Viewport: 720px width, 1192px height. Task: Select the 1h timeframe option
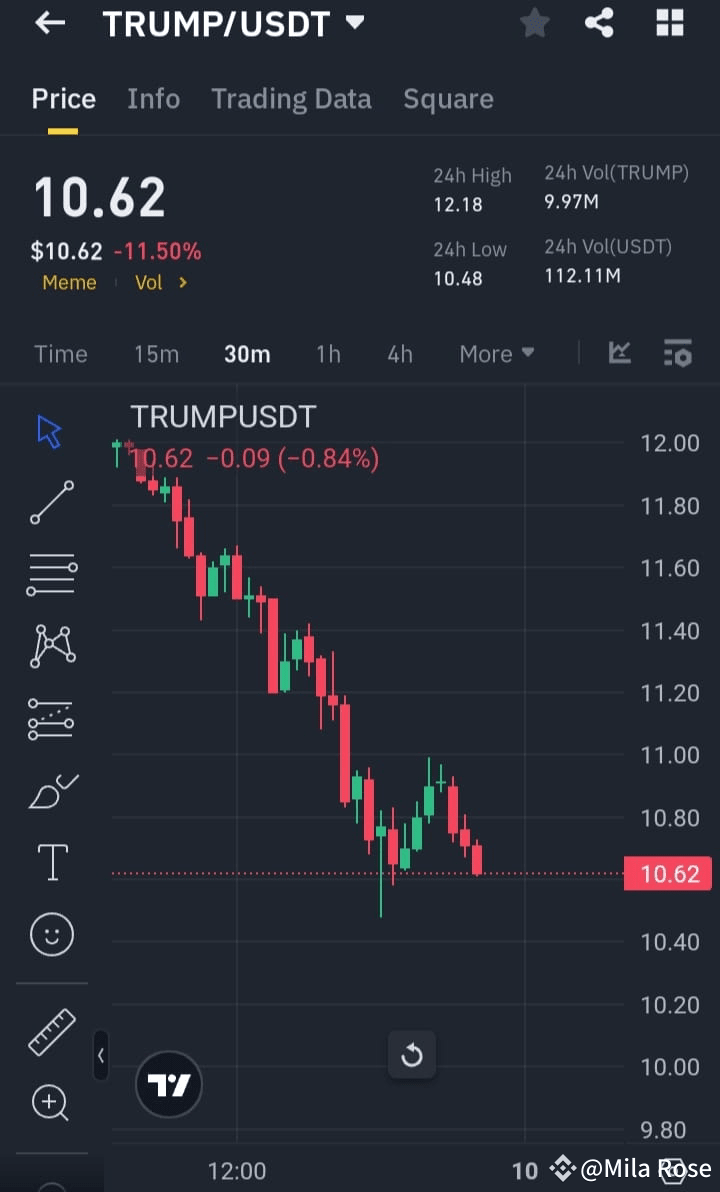coord(328,353)
